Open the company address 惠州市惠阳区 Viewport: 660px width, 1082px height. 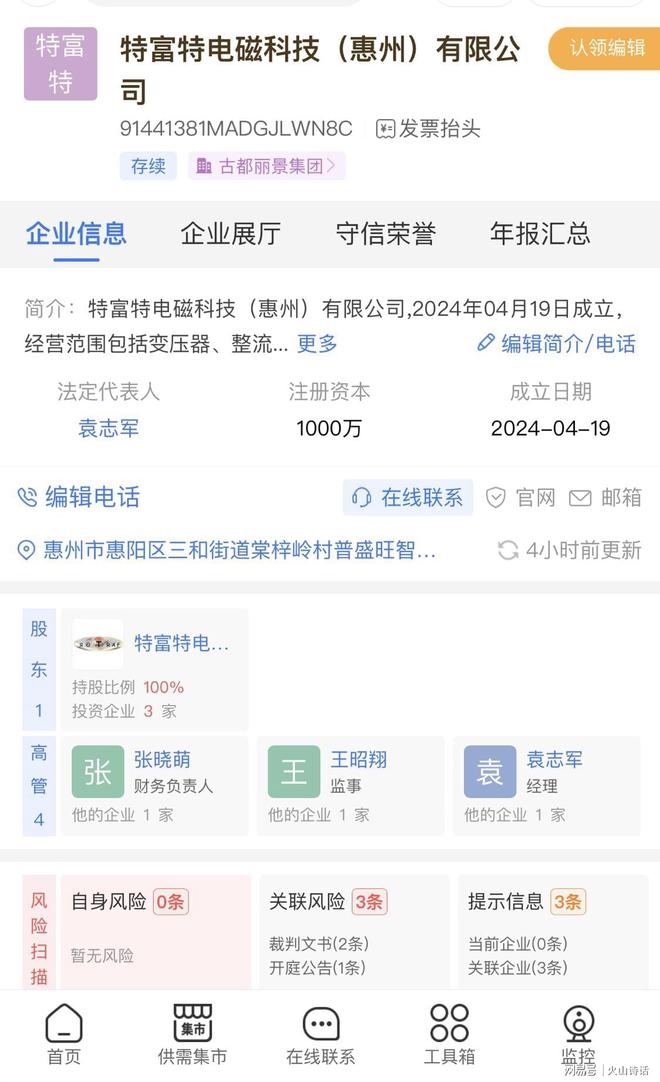(226, 550)
